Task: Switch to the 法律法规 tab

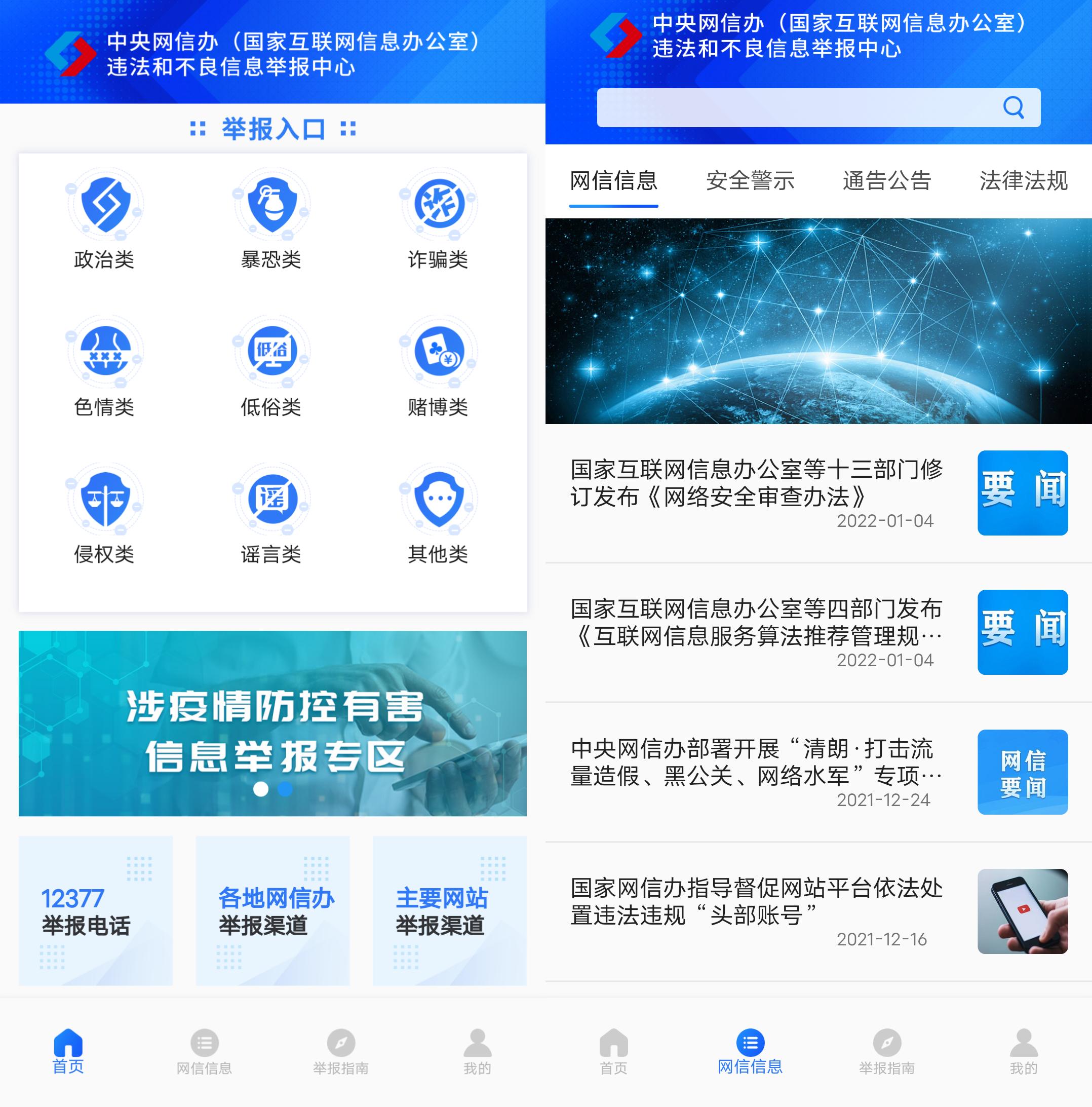Action: point(1023,181)
